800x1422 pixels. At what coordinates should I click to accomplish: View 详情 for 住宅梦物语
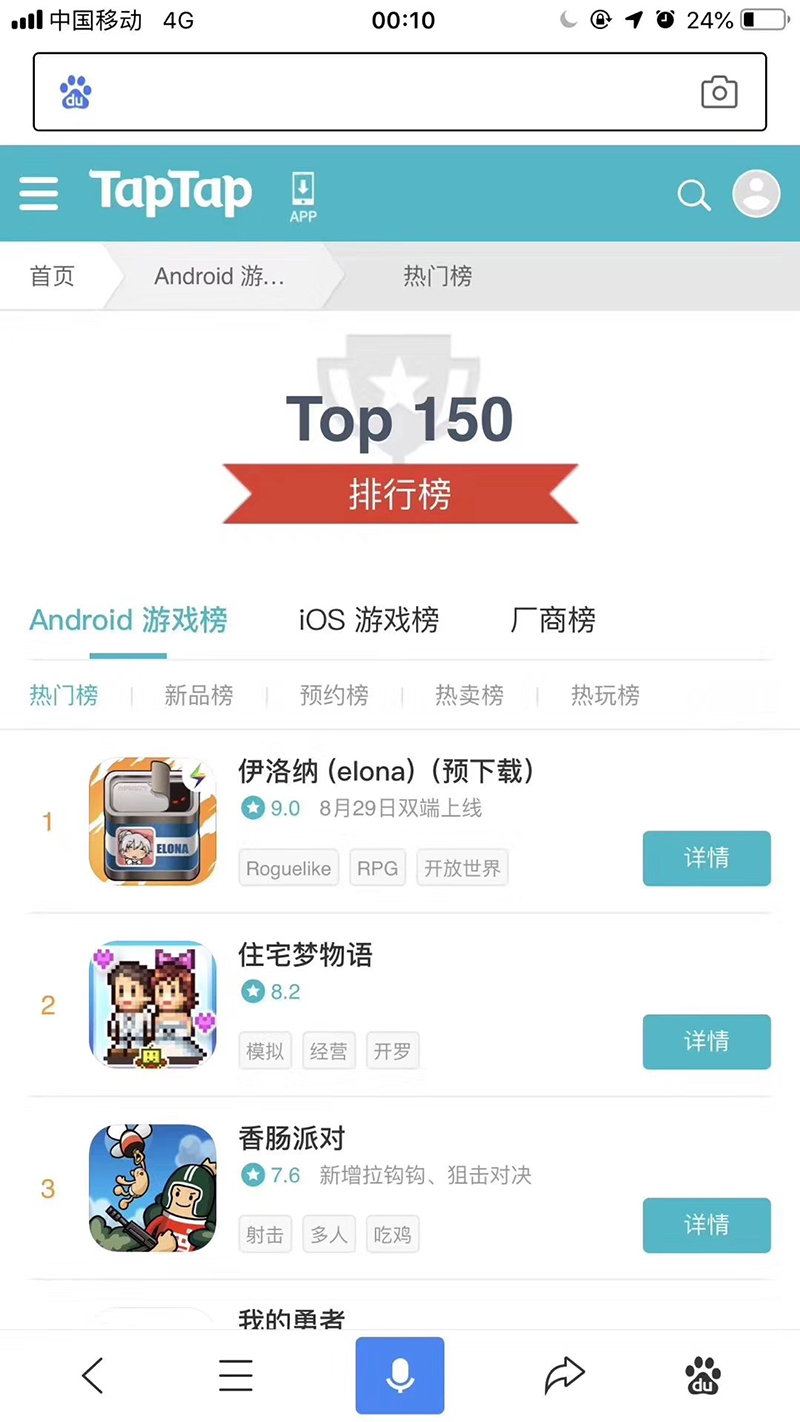click(706, 1041)
